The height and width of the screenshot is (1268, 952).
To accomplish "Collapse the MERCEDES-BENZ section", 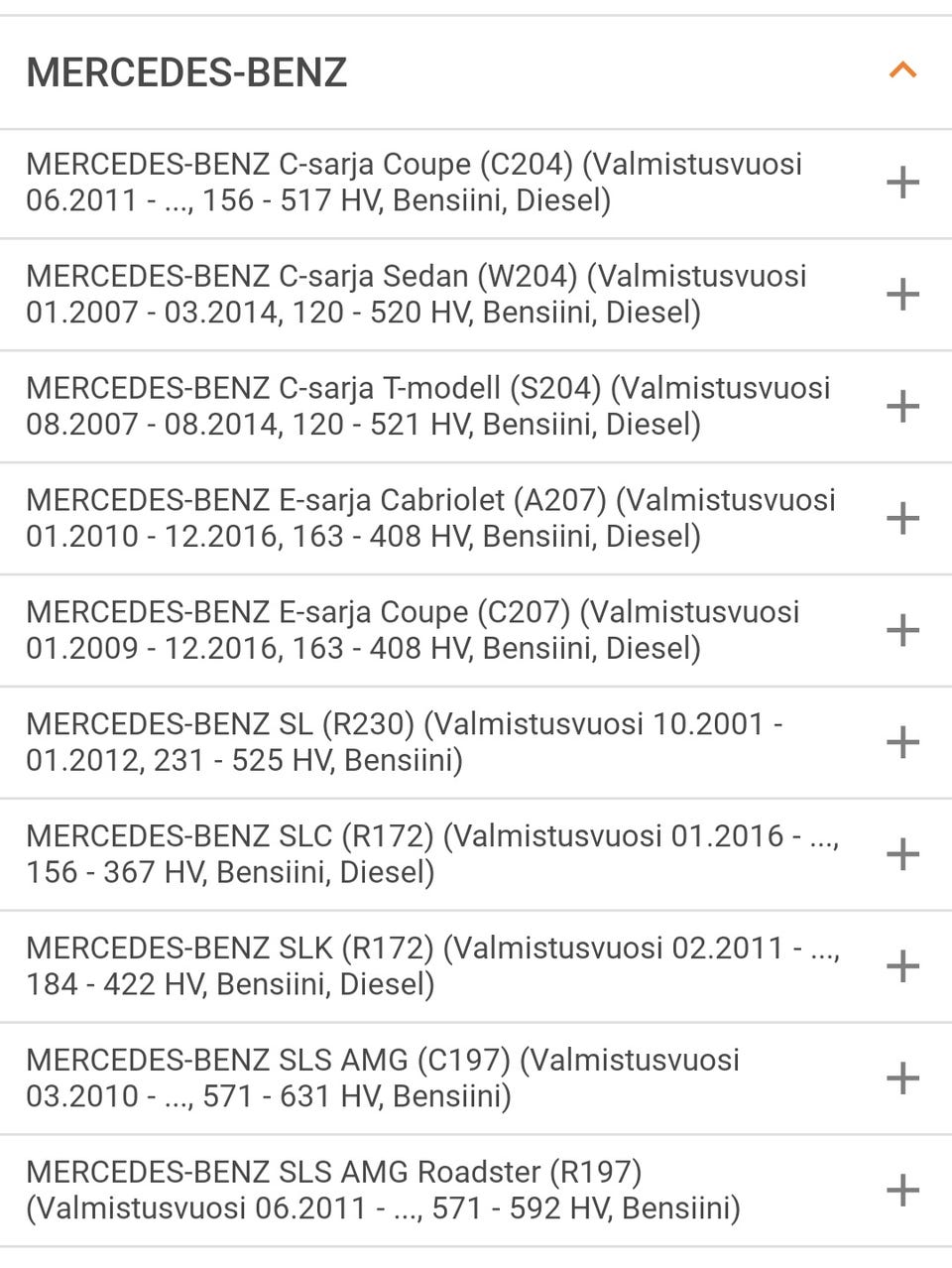I will 902,71.
